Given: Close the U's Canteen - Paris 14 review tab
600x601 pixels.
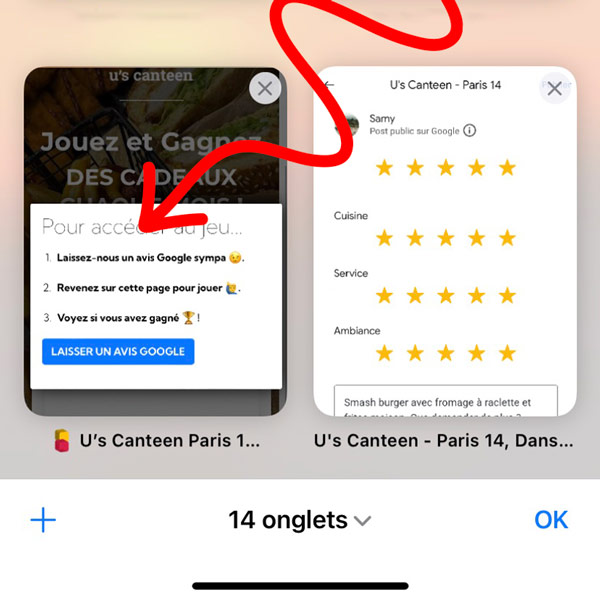Looking at the screenshot, I should (554, 89).
